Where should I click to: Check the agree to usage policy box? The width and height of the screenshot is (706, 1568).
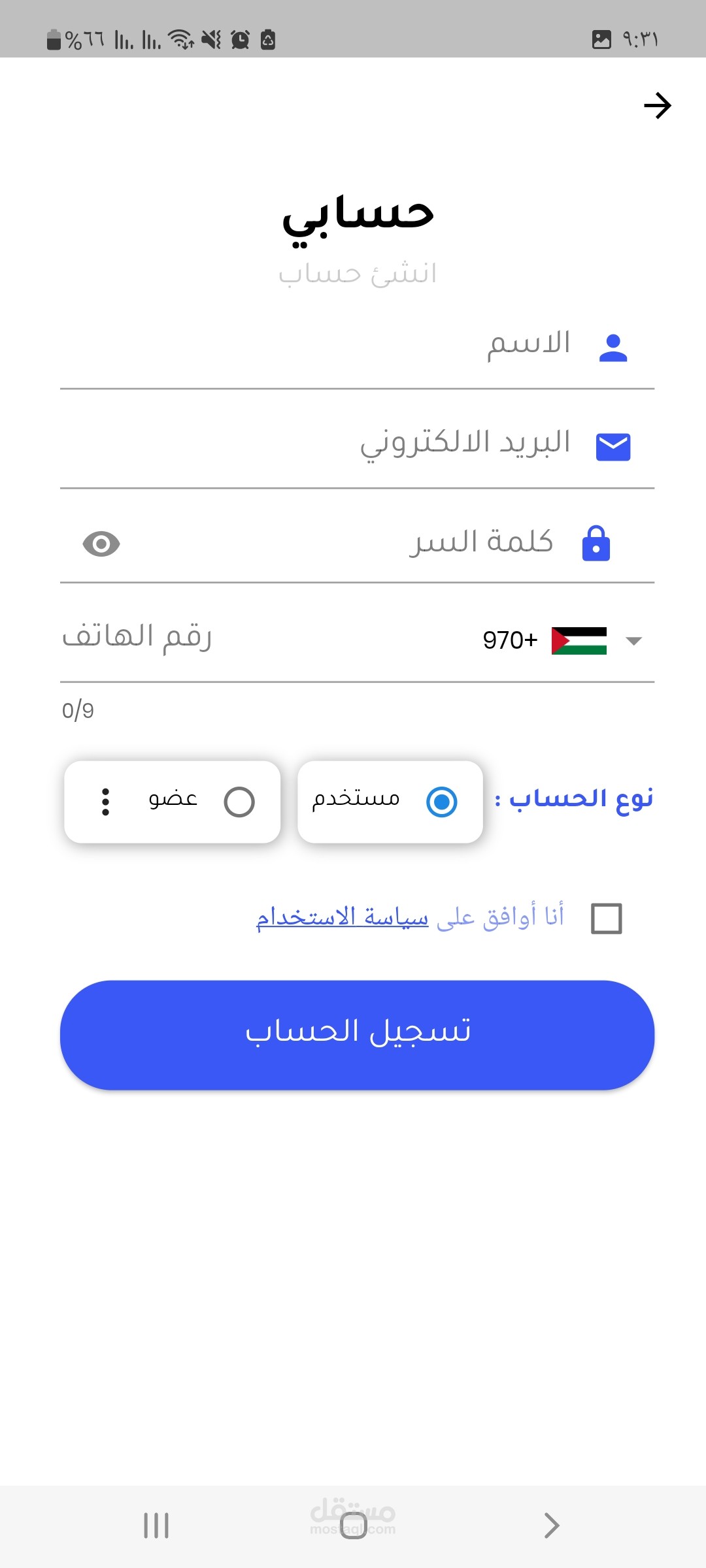606,918
